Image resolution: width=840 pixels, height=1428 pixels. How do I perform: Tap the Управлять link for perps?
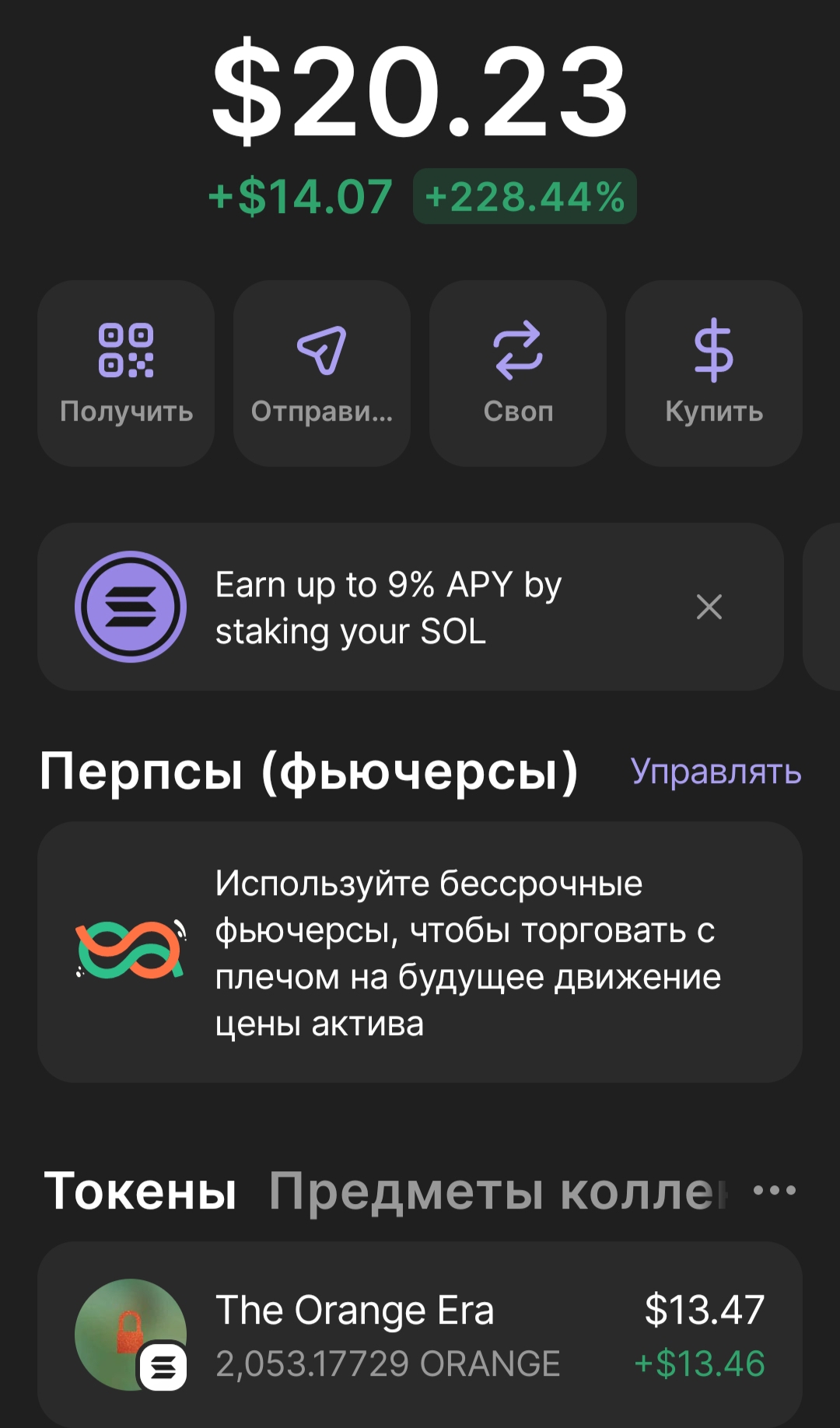point(716,772)
